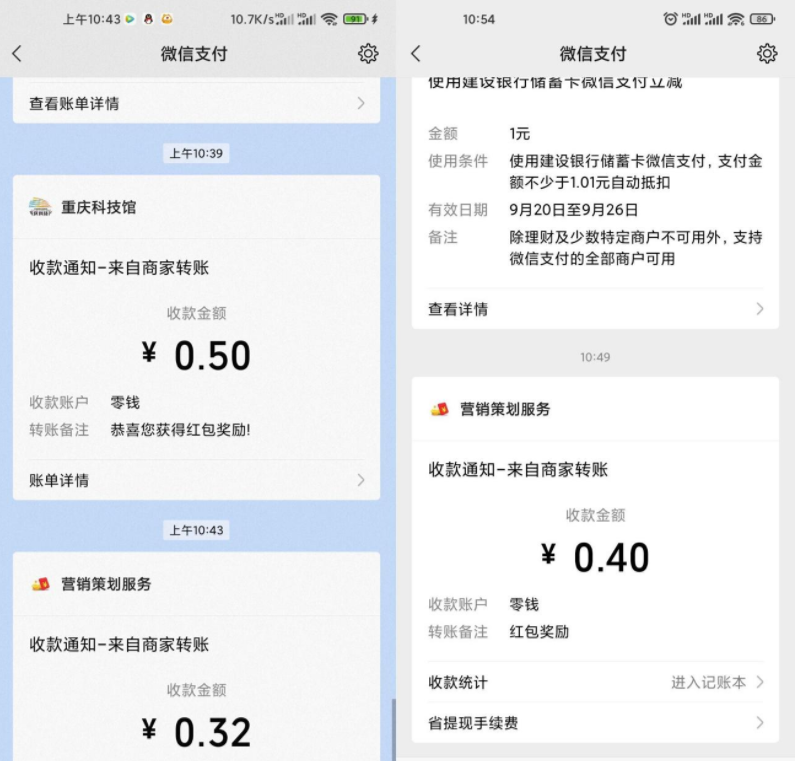Go back on the screen showing 上午10:43
Viewport: 796px width, 761px height.
17,54
